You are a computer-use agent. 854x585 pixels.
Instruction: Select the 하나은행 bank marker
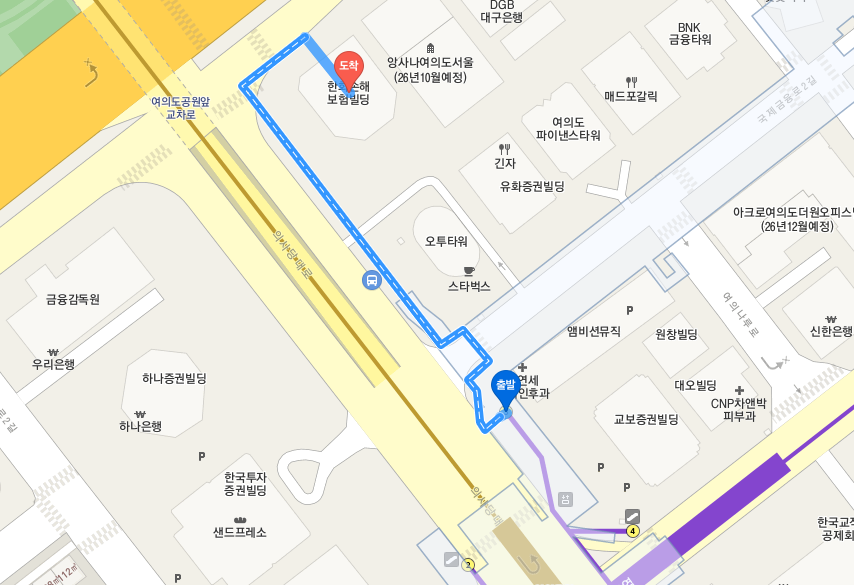pyautogui.click(x=140, y=413)
